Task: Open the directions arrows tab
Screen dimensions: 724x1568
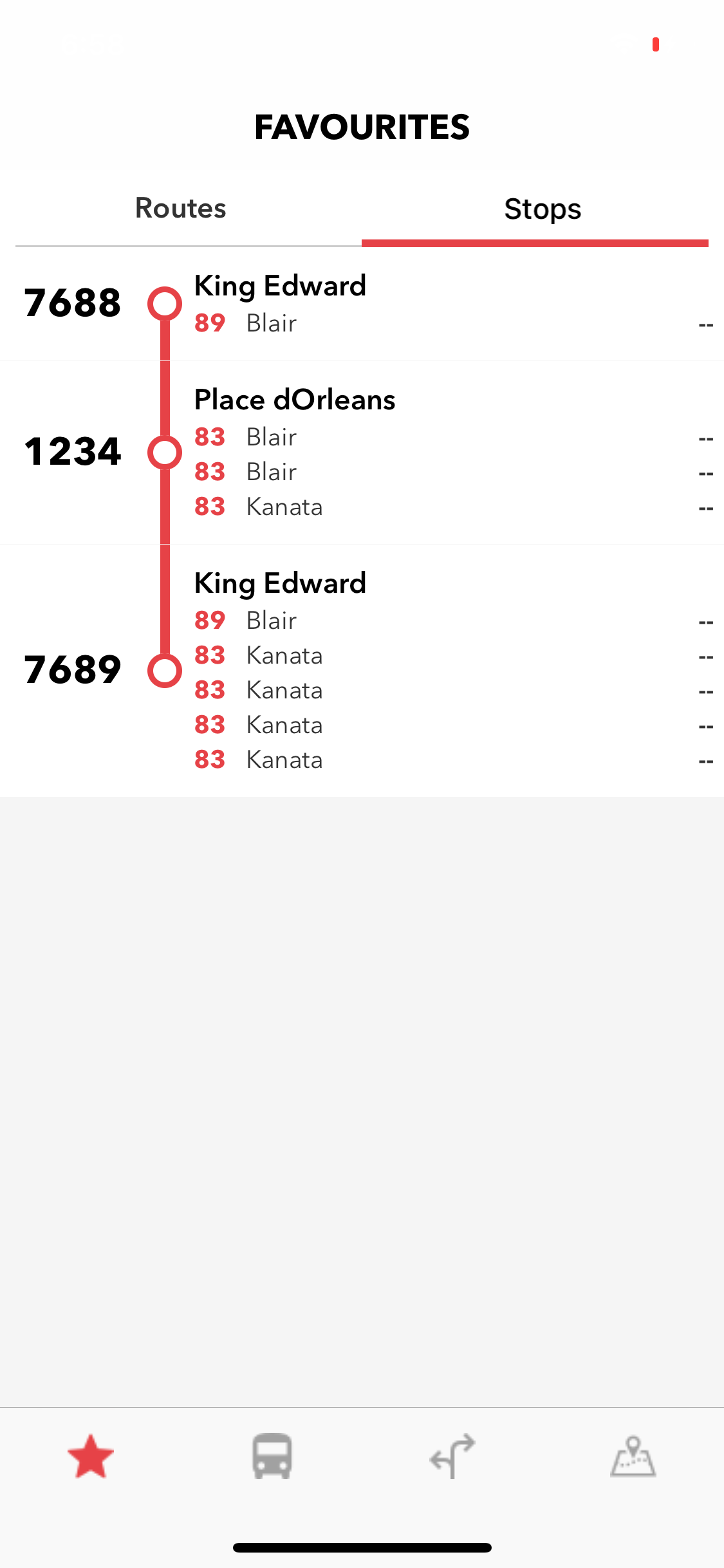Action: click(x=452, y=1457)
